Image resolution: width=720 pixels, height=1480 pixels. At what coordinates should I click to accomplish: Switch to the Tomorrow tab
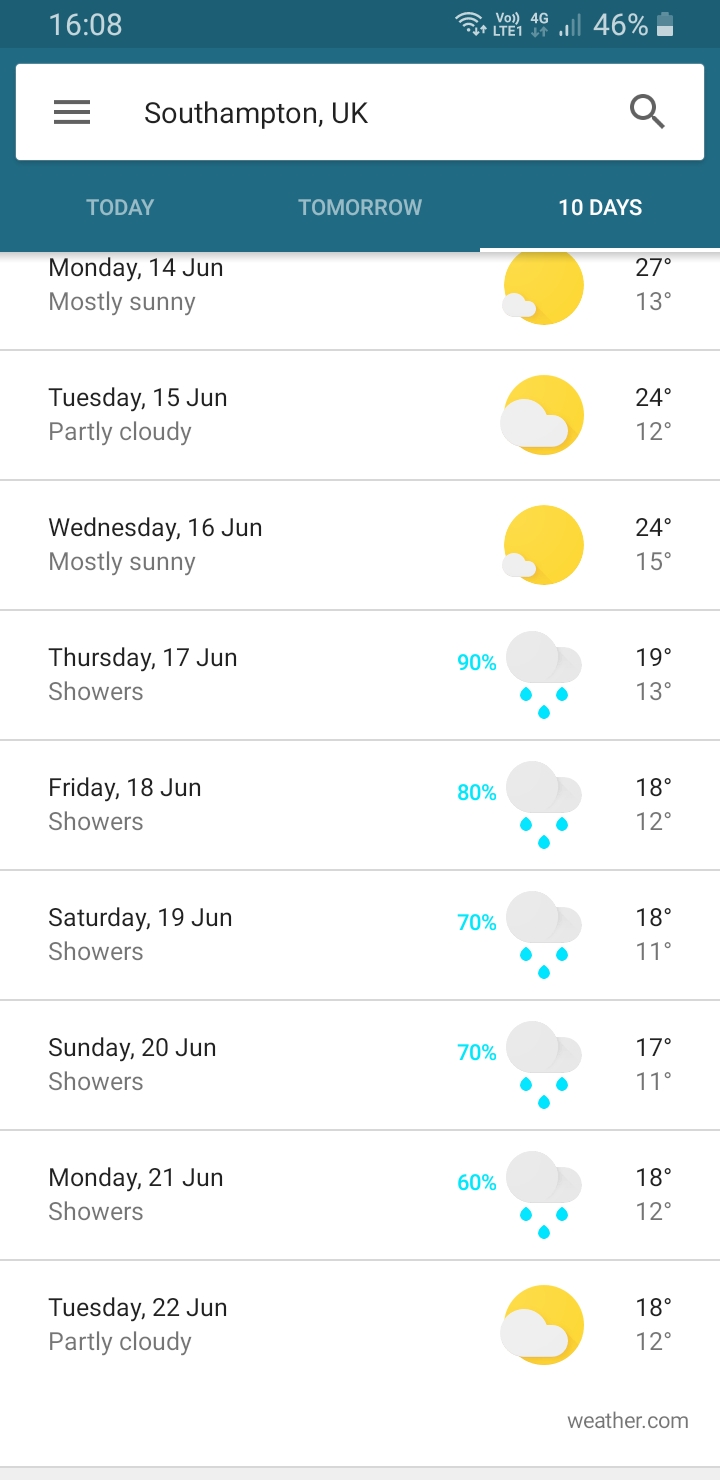360,207
